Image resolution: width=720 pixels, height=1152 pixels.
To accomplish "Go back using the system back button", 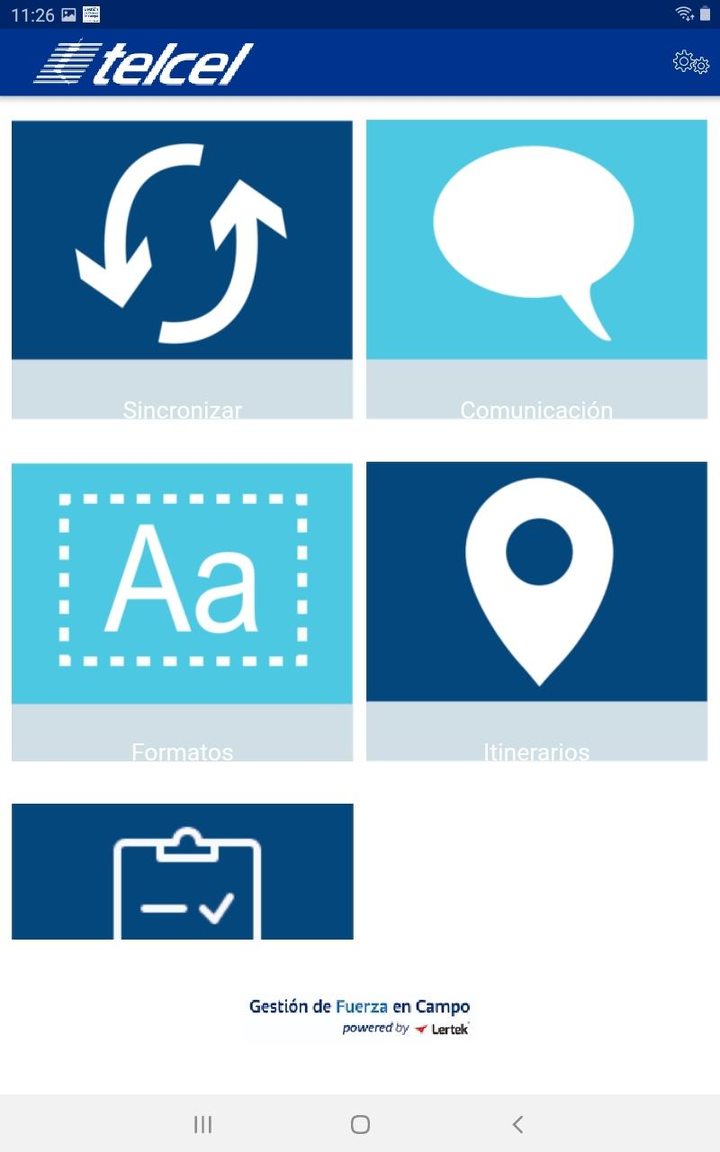I will 517,1124.
